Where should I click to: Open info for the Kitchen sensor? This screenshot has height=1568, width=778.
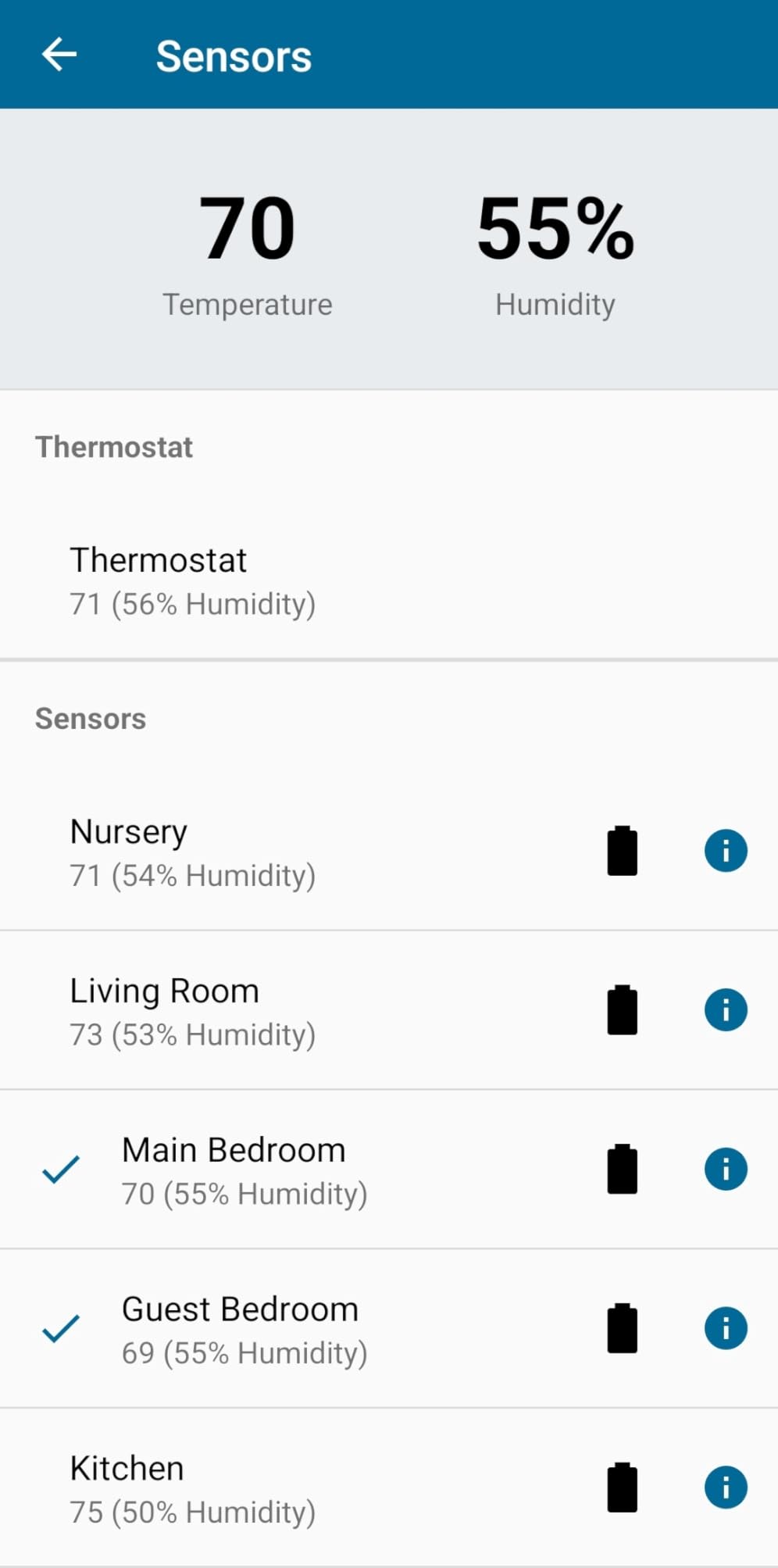click(x=726, y=1488)
